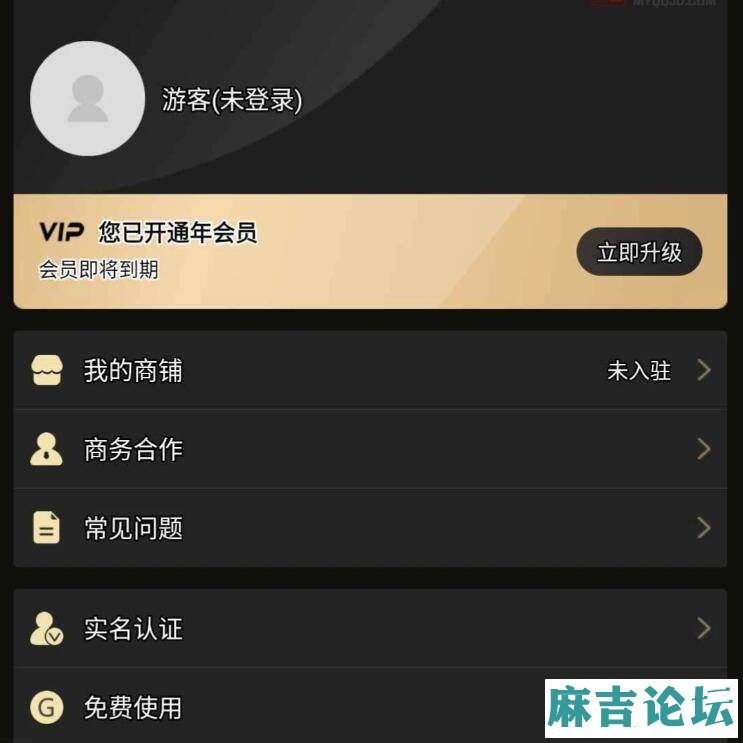The image size is (743, 743).
Task: Tap 游客(未登录) to log in
Action: 232,100
